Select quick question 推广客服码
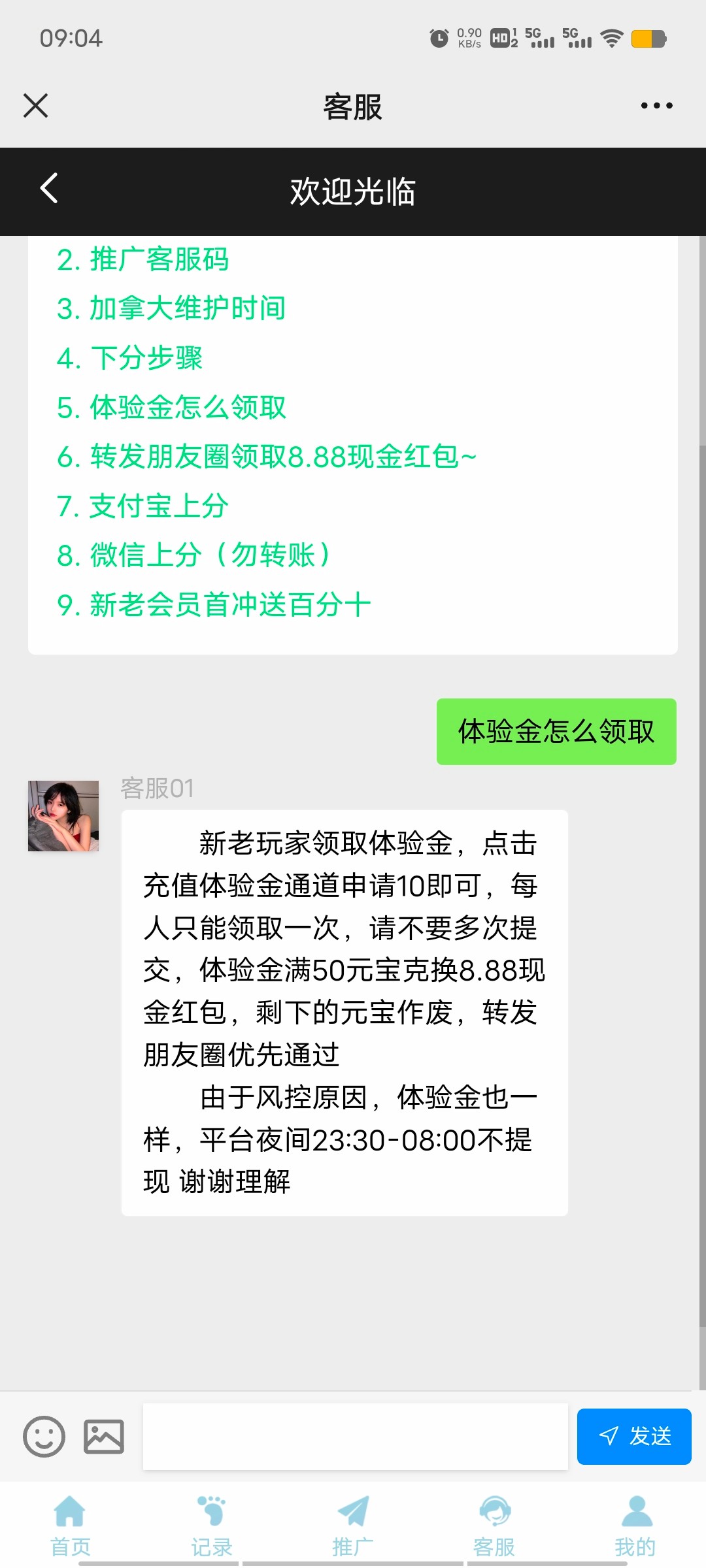This screenshot has width=706, height=1568. pos(143,259)
